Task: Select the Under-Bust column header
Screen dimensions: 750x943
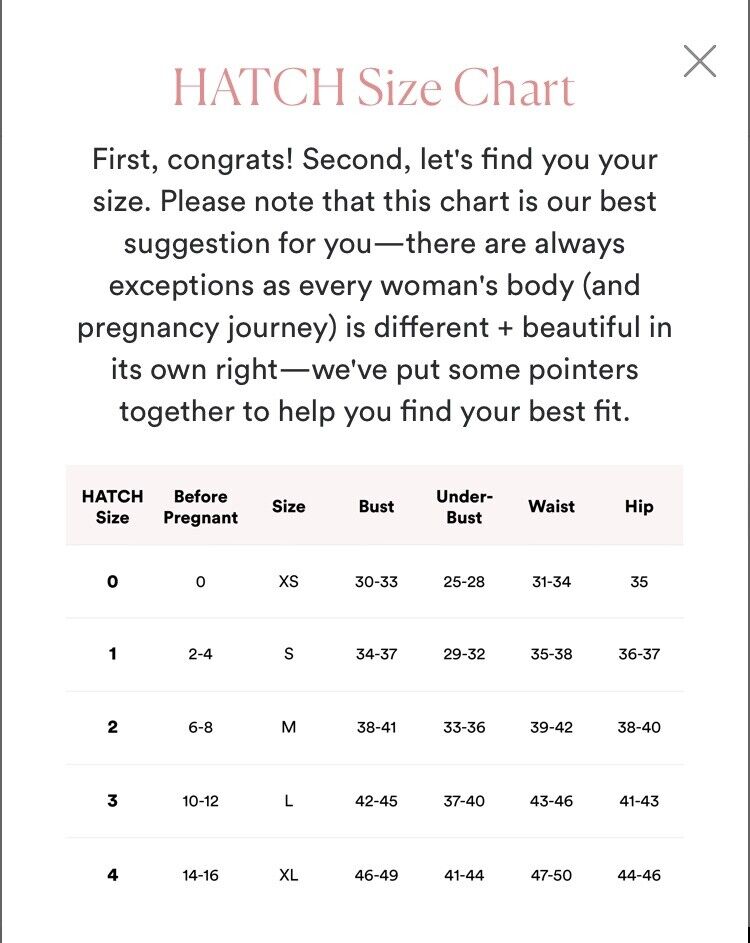Action: (463, 506)
